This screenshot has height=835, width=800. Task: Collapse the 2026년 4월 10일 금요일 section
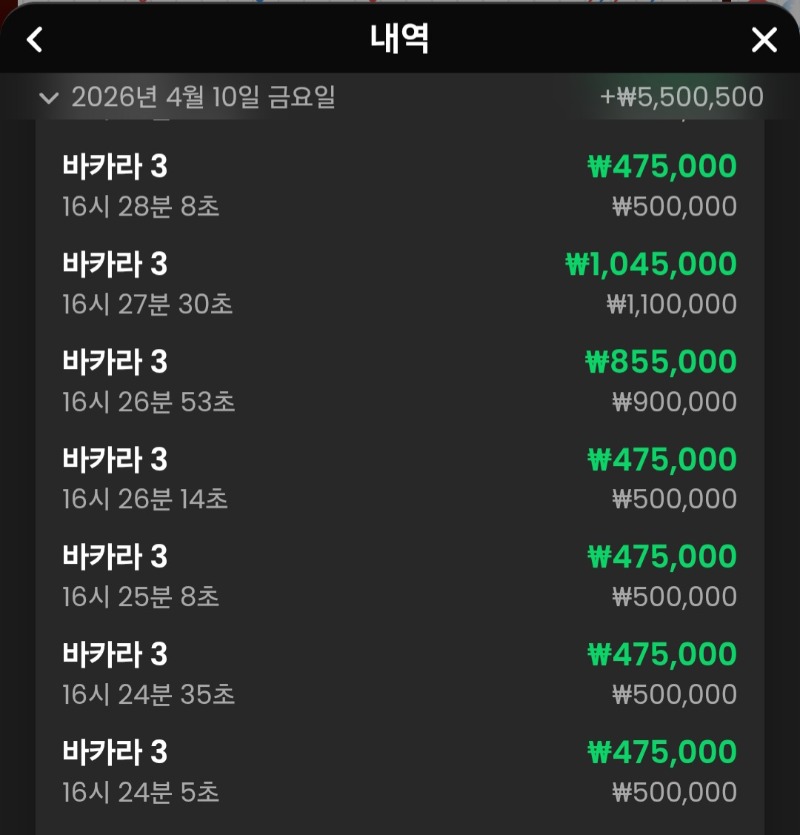point(48,98)
